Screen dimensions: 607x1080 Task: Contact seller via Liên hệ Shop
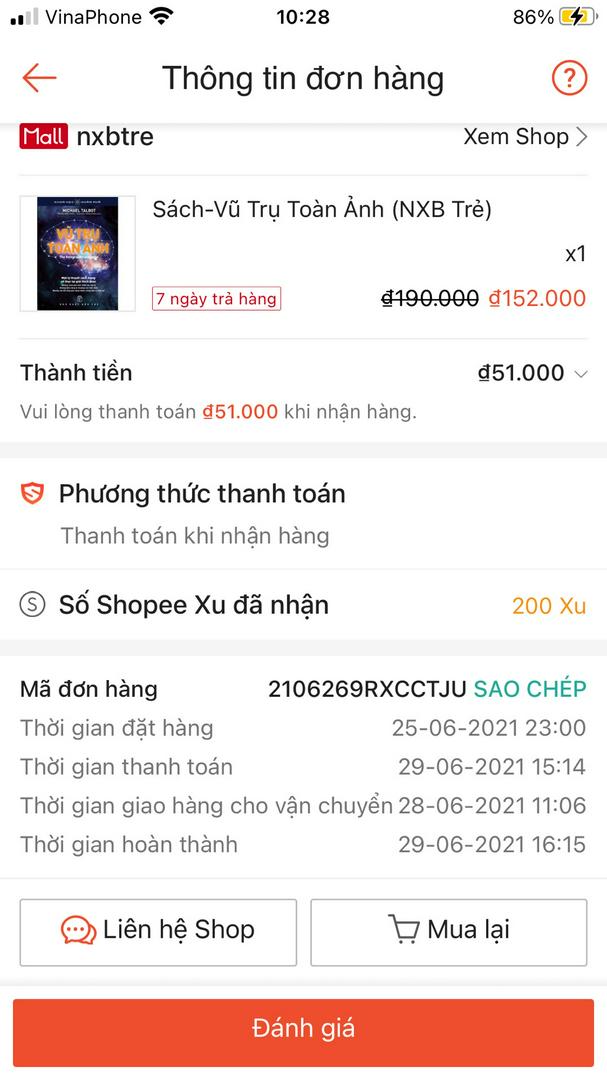[x=158, y=931]
